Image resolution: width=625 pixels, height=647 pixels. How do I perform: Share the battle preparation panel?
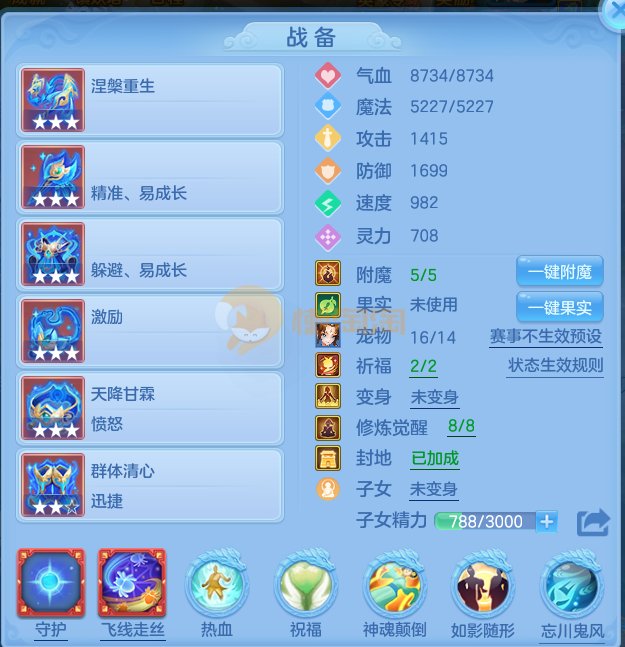click(x=593, y=521)
